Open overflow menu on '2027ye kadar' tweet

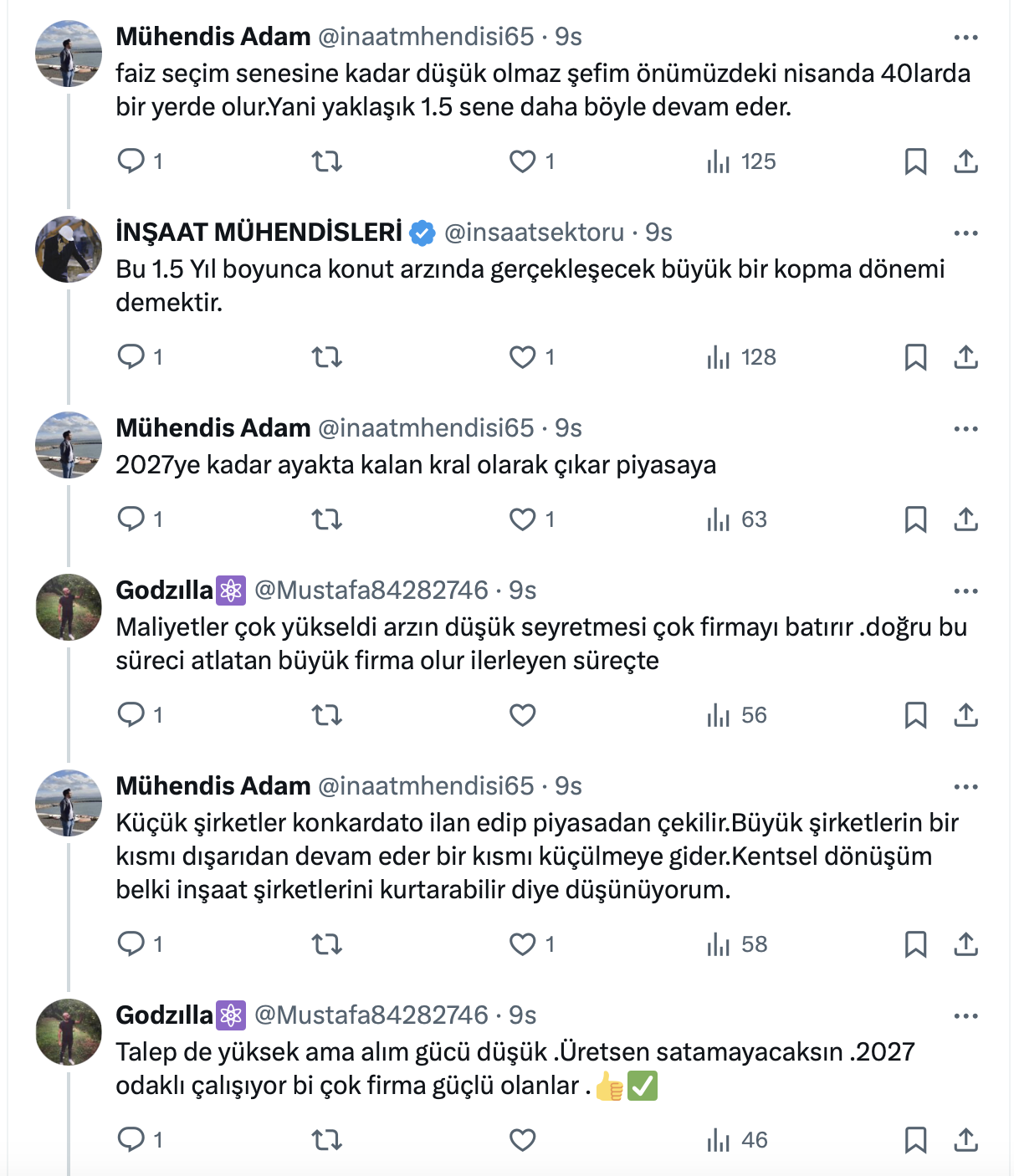(x=965, y=429)
